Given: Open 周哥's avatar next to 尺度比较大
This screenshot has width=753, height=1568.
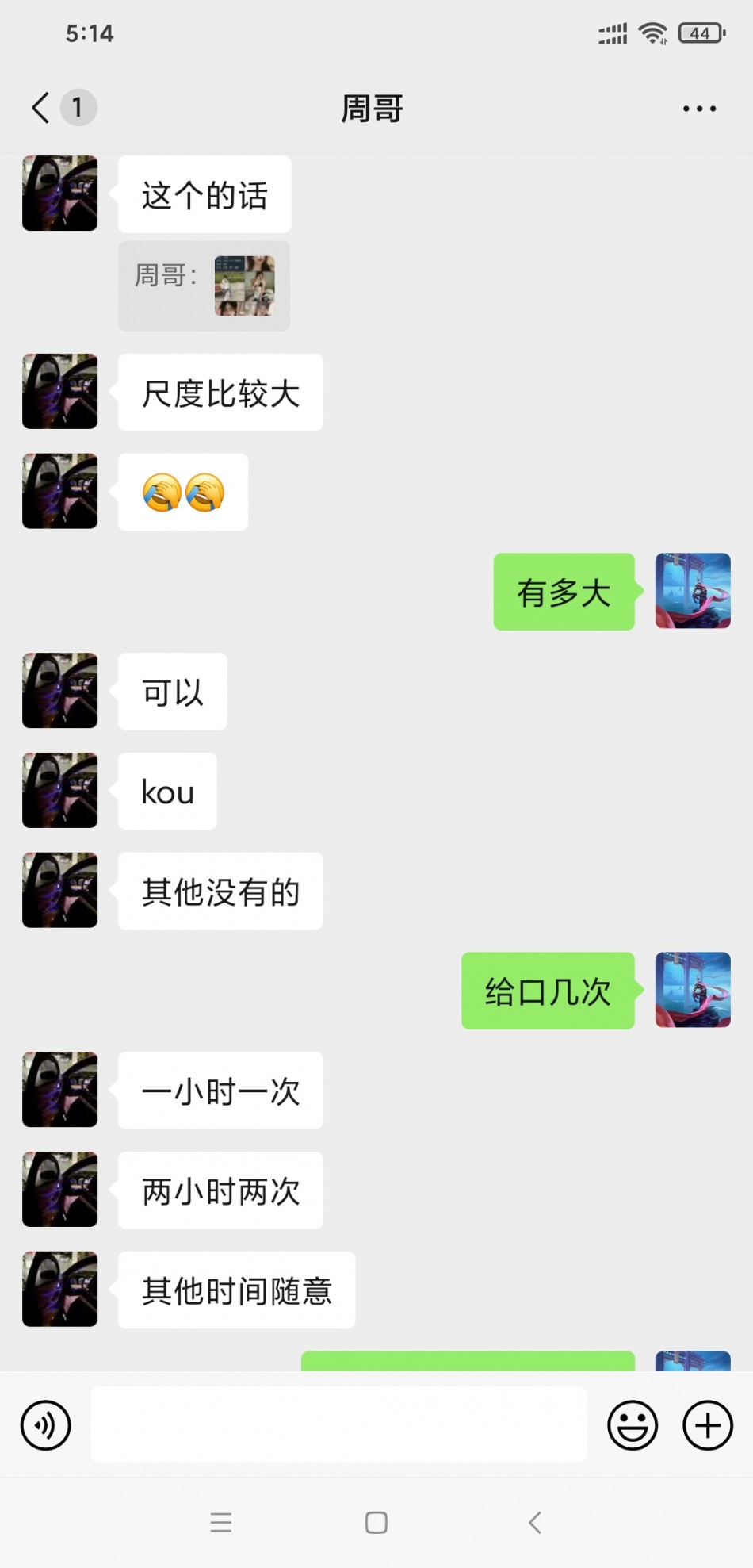Looking at the screenshot, I should [60, 392].
